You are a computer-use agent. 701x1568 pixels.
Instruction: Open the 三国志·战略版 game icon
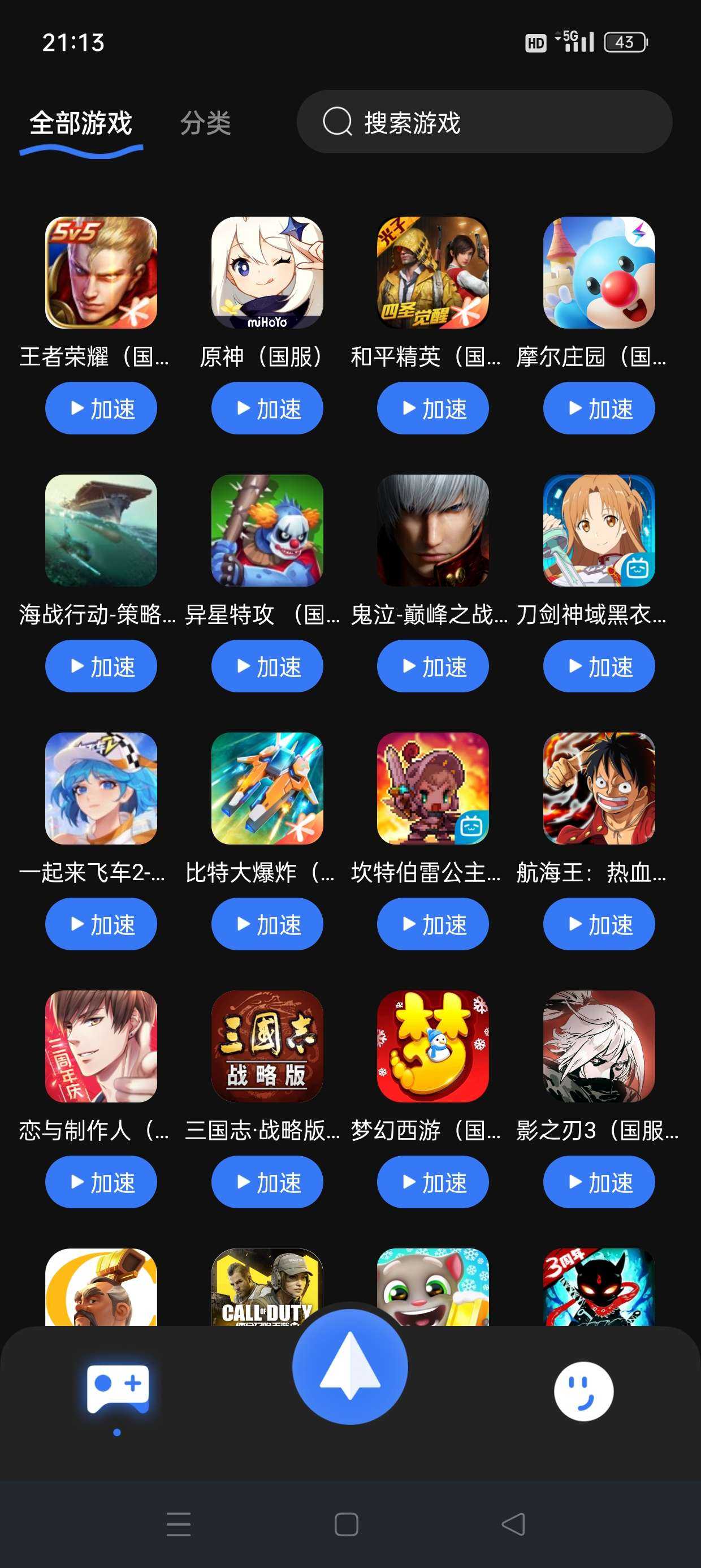point(267,1046)
